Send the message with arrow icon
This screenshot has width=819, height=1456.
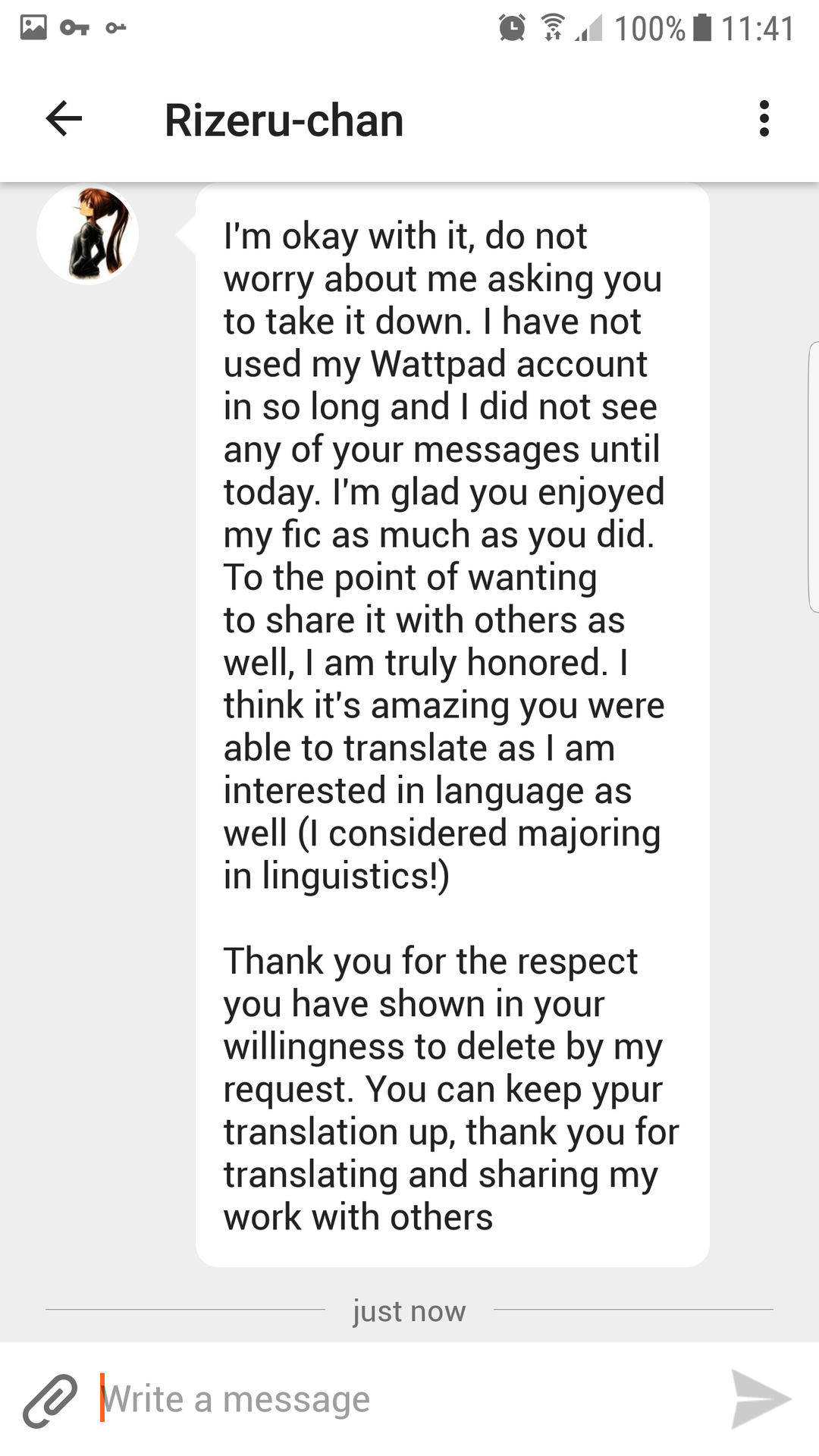[x=760, y=1399]
